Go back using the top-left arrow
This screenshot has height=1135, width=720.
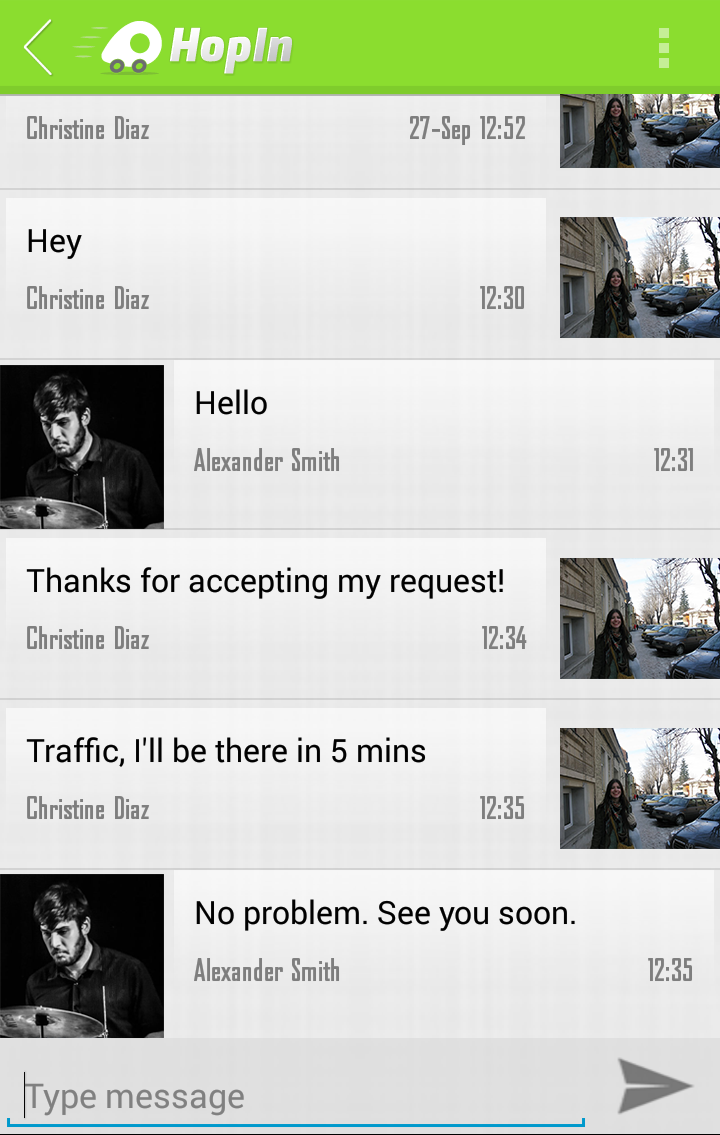(x=38, y=47)
